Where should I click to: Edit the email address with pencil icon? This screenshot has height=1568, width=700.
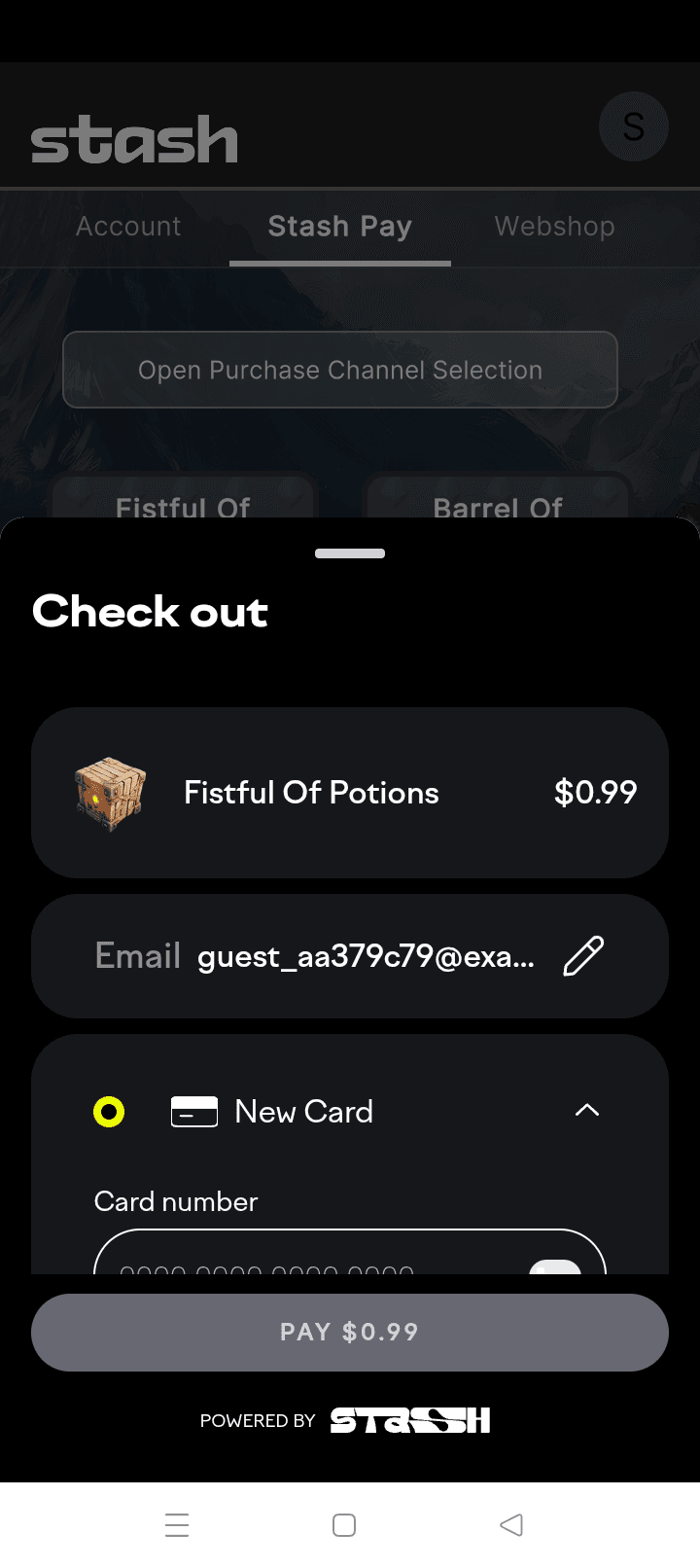point(583,956)
